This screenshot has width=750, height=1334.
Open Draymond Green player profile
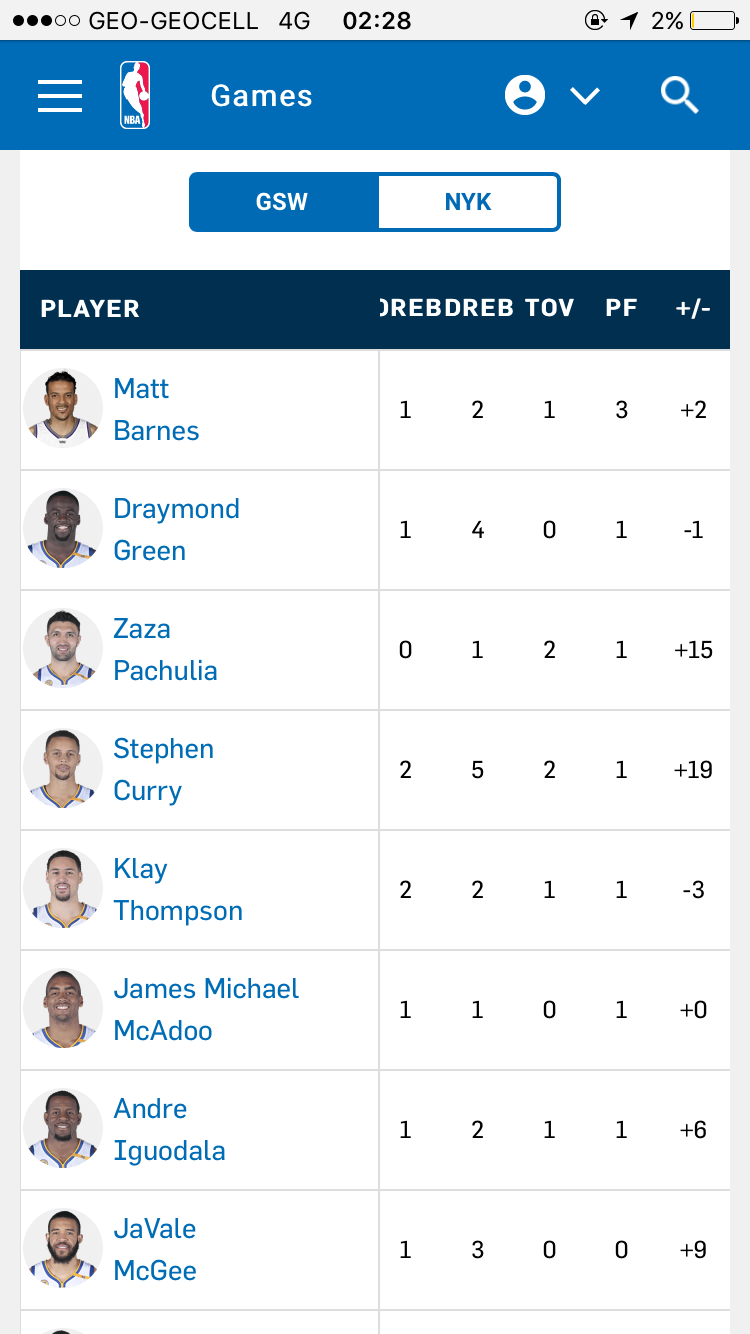pyautogui.click(x=176, y=530)
